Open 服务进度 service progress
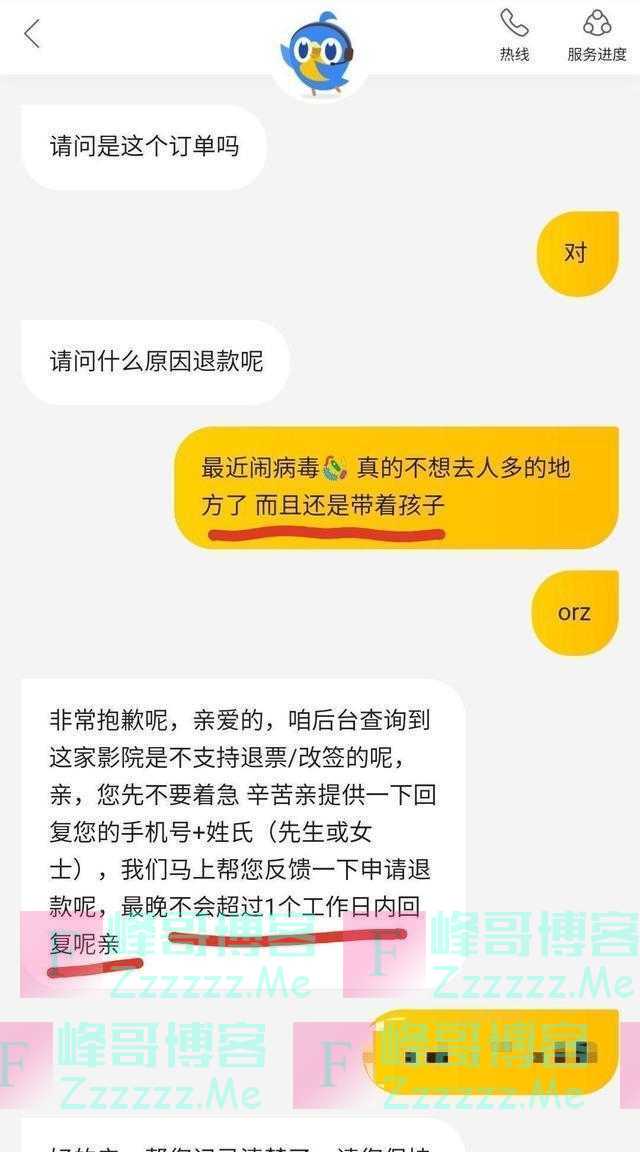640x1152 pixels. (x=596, y=34)
